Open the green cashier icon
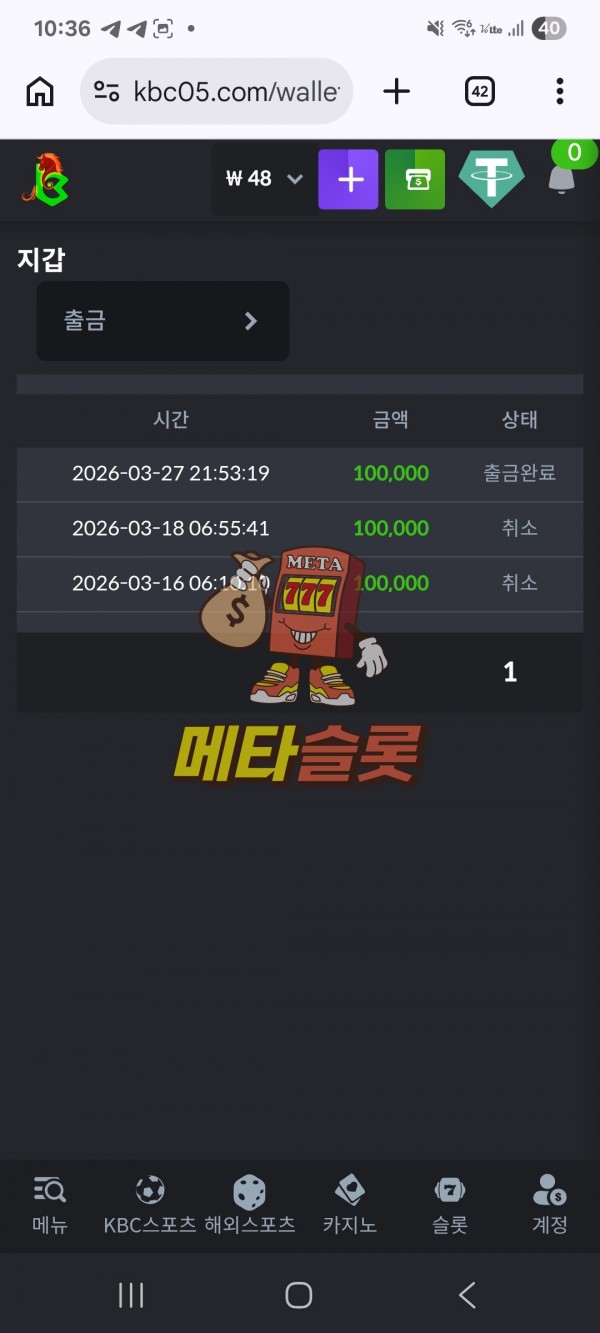The height and width of the screenshot is (1333, 600). coord(415,179)
